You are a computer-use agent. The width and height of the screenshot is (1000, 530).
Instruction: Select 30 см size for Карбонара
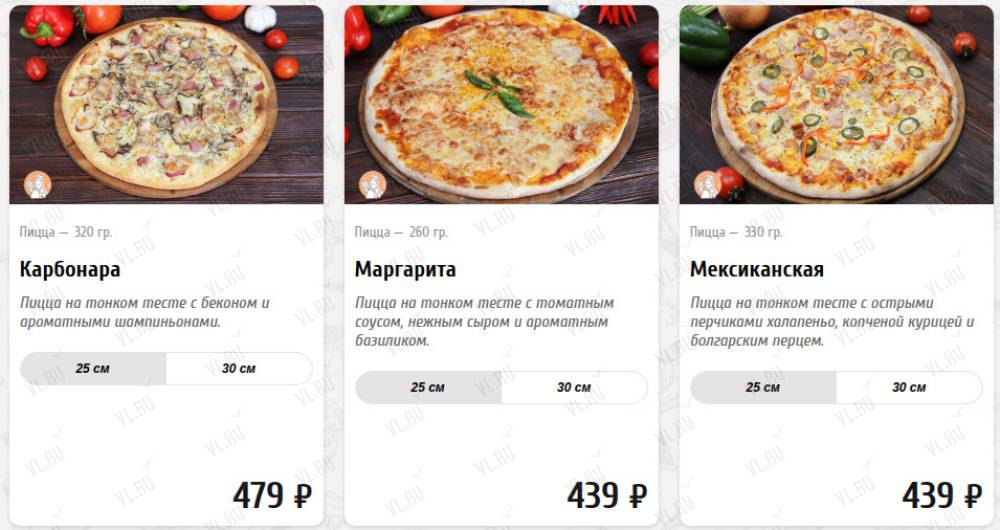pos(238,368)
